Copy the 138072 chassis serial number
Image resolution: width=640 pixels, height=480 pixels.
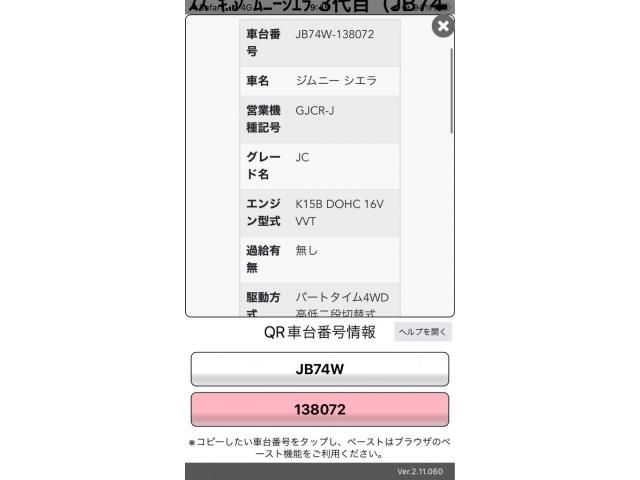coord(320,410)
